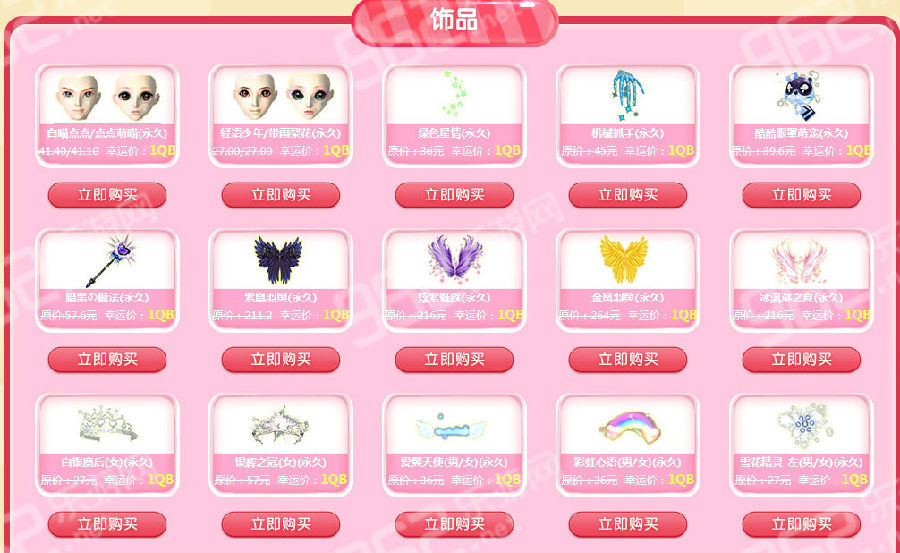Purchase the 金凤划翼 golden wings
The height and width of the screenshot is (553, 900).
pos(628,359)
